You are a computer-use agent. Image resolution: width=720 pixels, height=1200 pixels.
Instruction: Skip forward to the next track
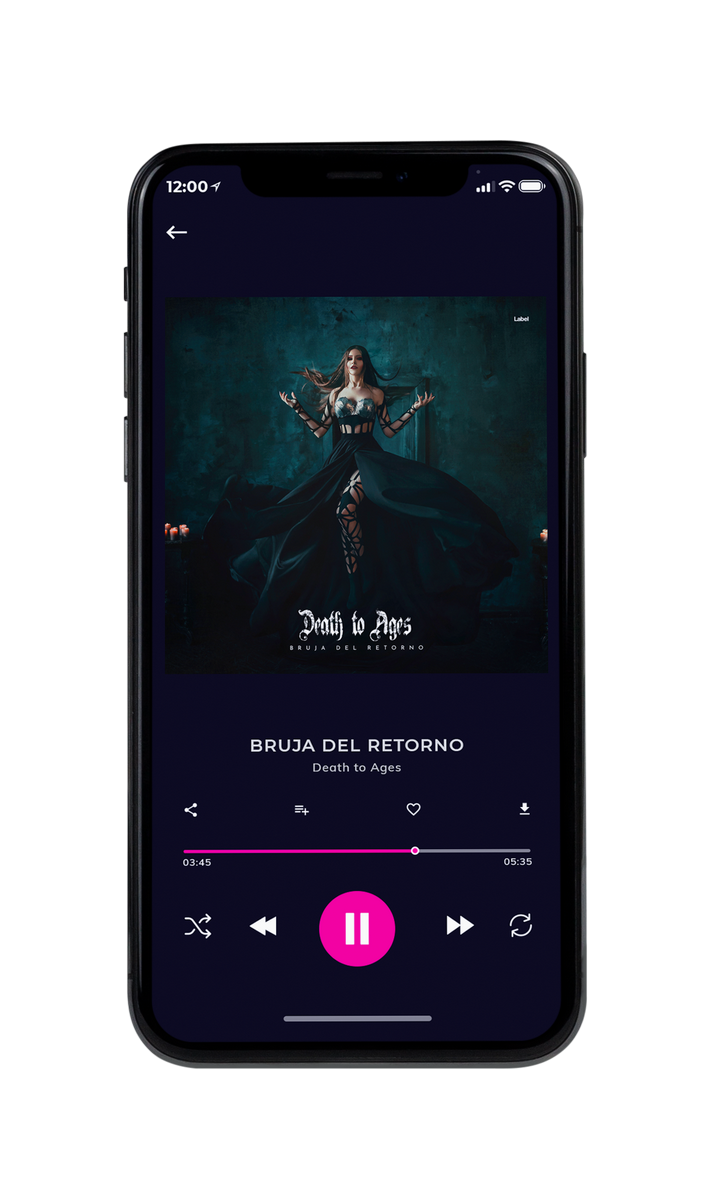tap(460, 926)
